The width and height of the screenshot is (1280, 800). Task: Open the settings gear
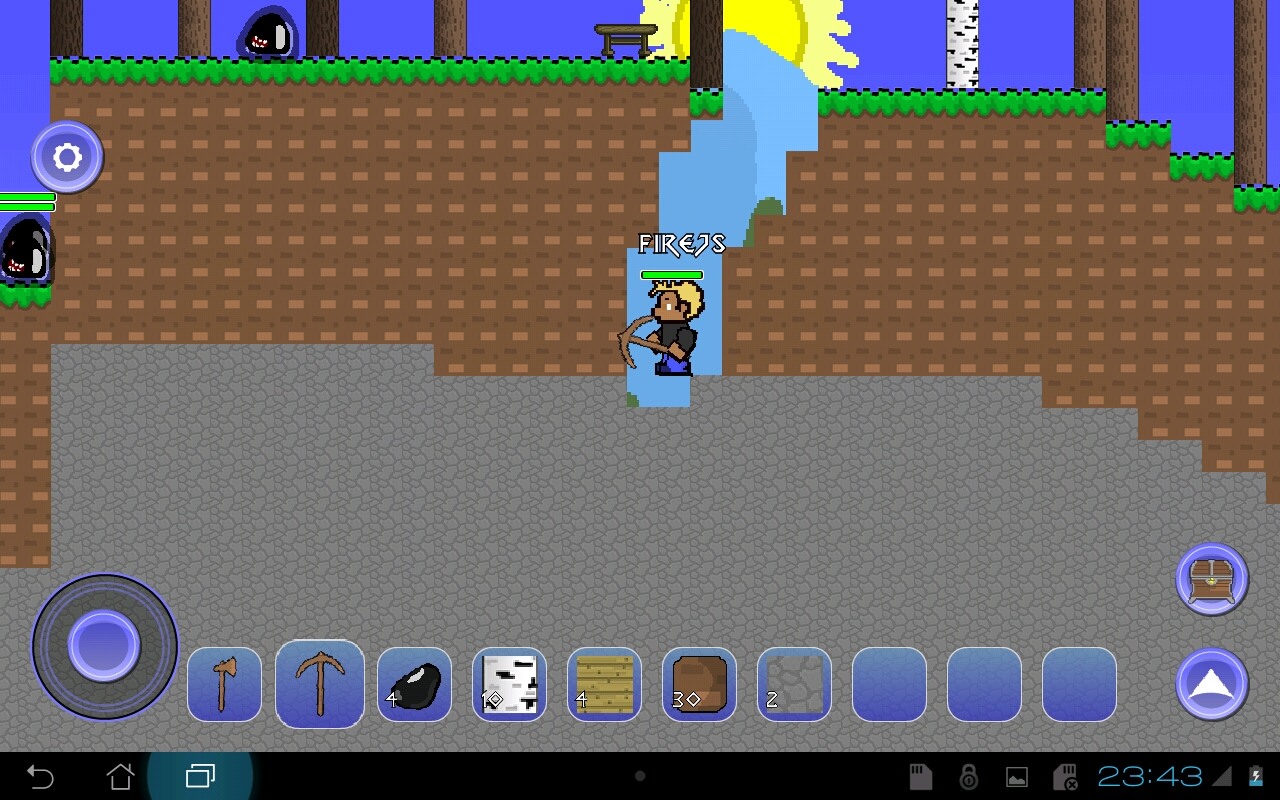(67, 157)
